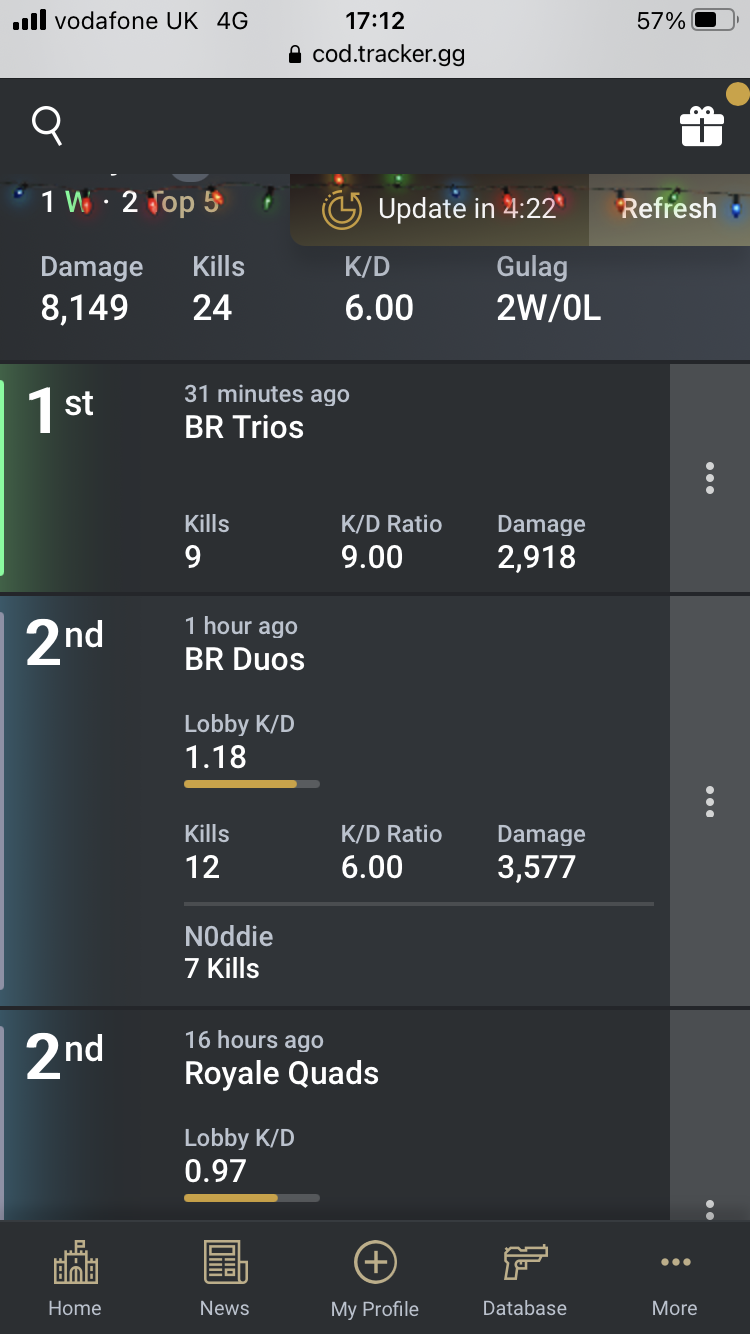Open the search magnifier icon
Viewport: 750px width, 1334px height.
(48, 127)
